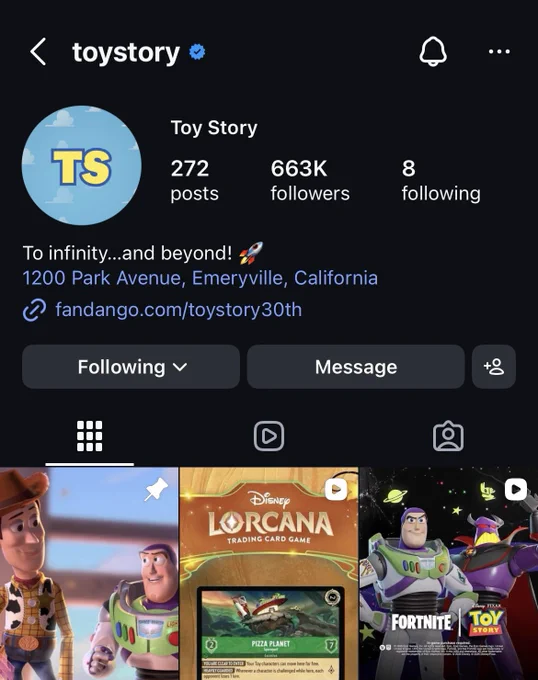Open the Fortnite Toy Story reel
This screenshot has height=680, width=538.
click(x=449, y=573)
